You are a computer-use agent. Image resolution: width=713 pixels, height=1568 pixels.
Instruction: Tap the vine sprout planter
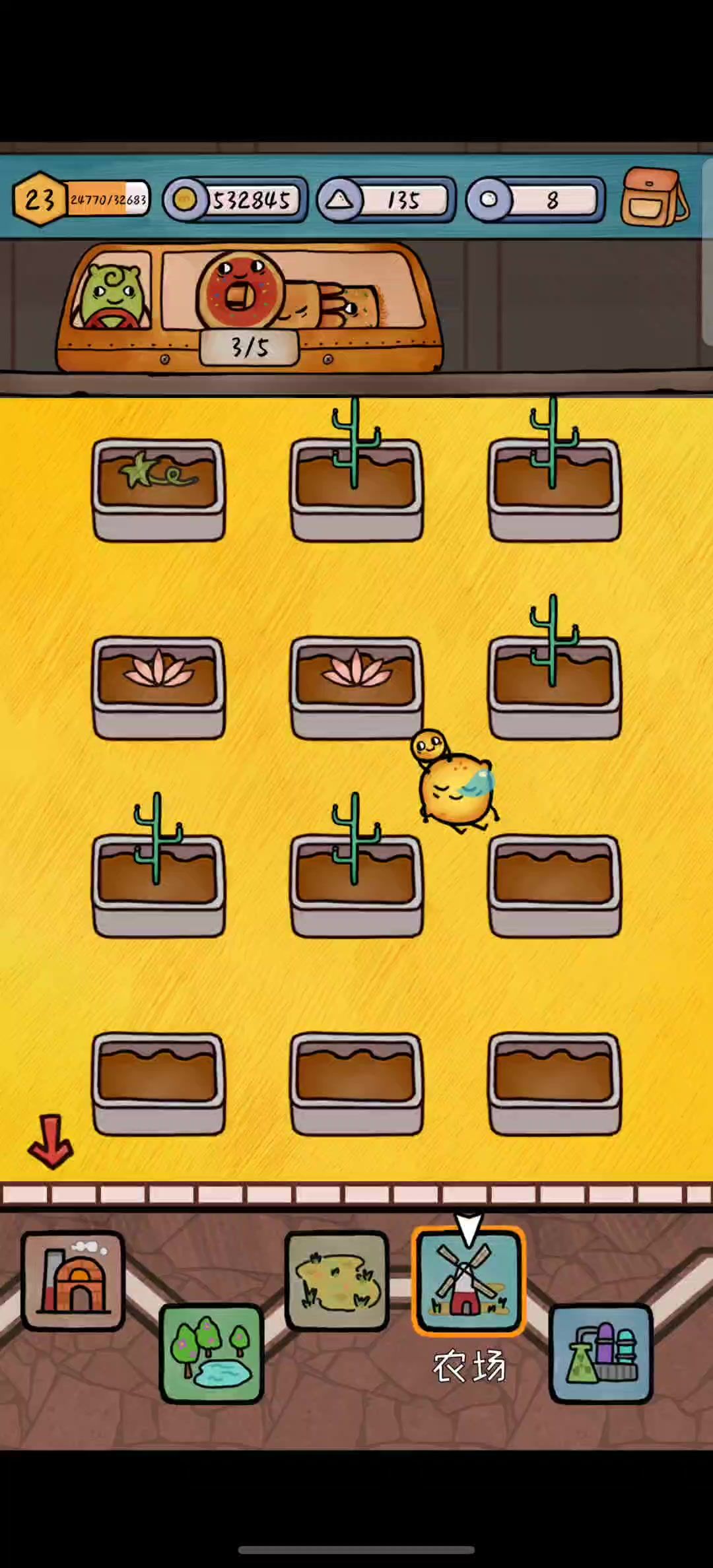(158, 488)
